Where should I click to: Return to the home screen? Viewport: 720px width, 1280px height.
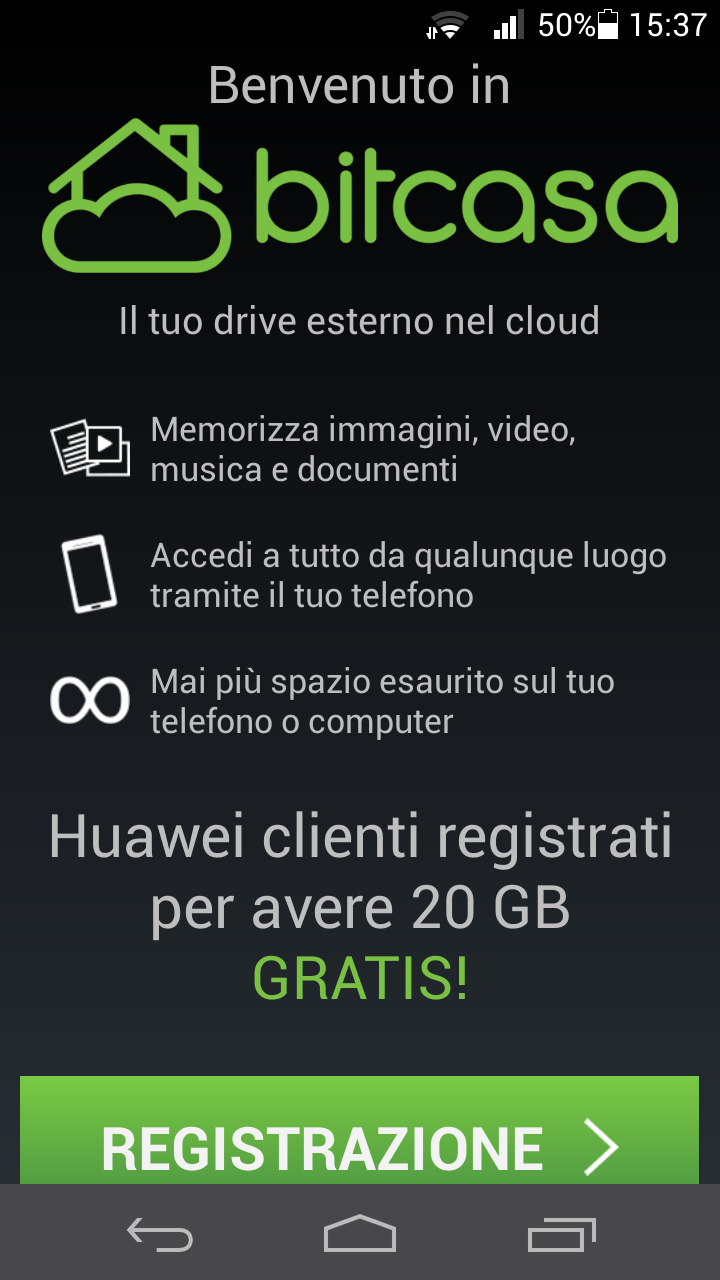click(360, 1233)
